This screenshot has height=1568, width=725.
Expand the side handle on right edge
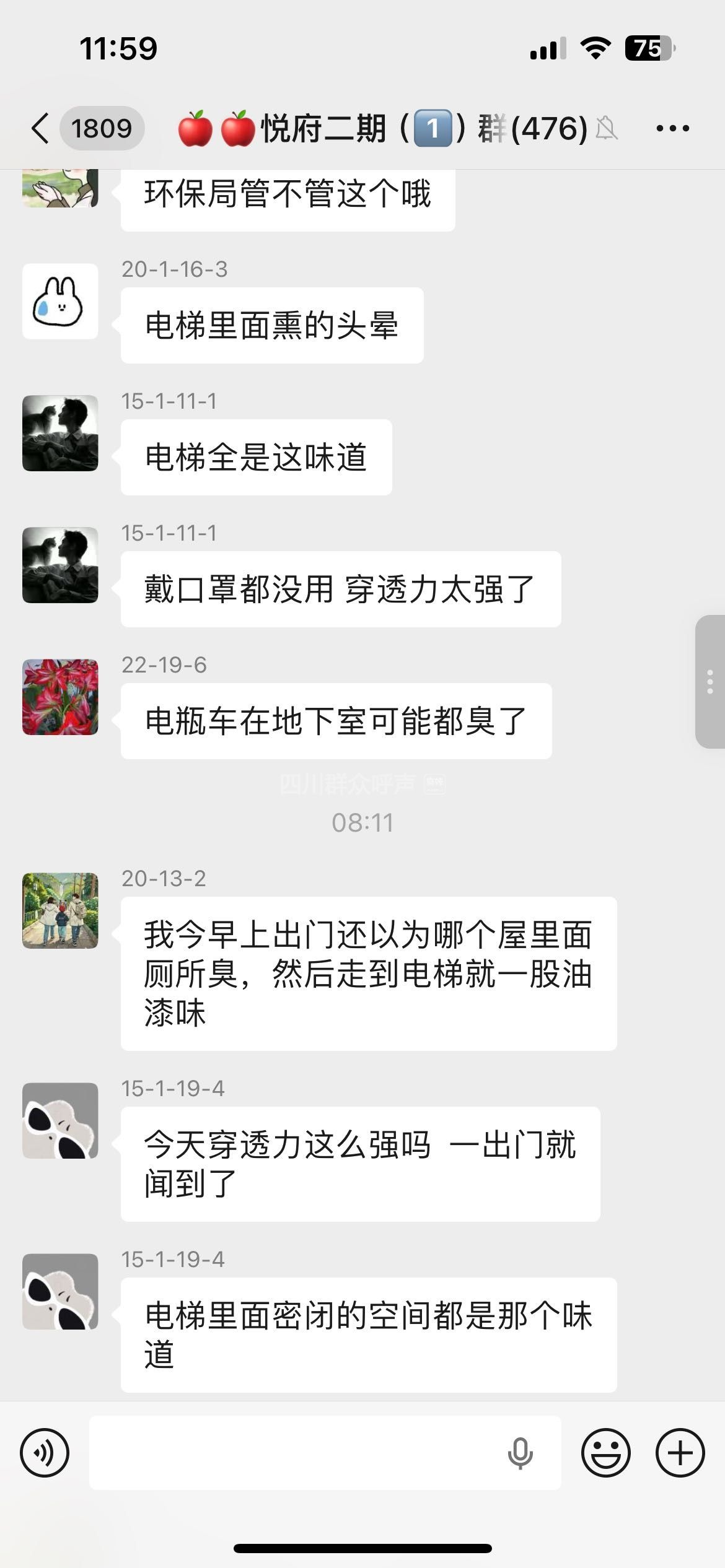710,682
